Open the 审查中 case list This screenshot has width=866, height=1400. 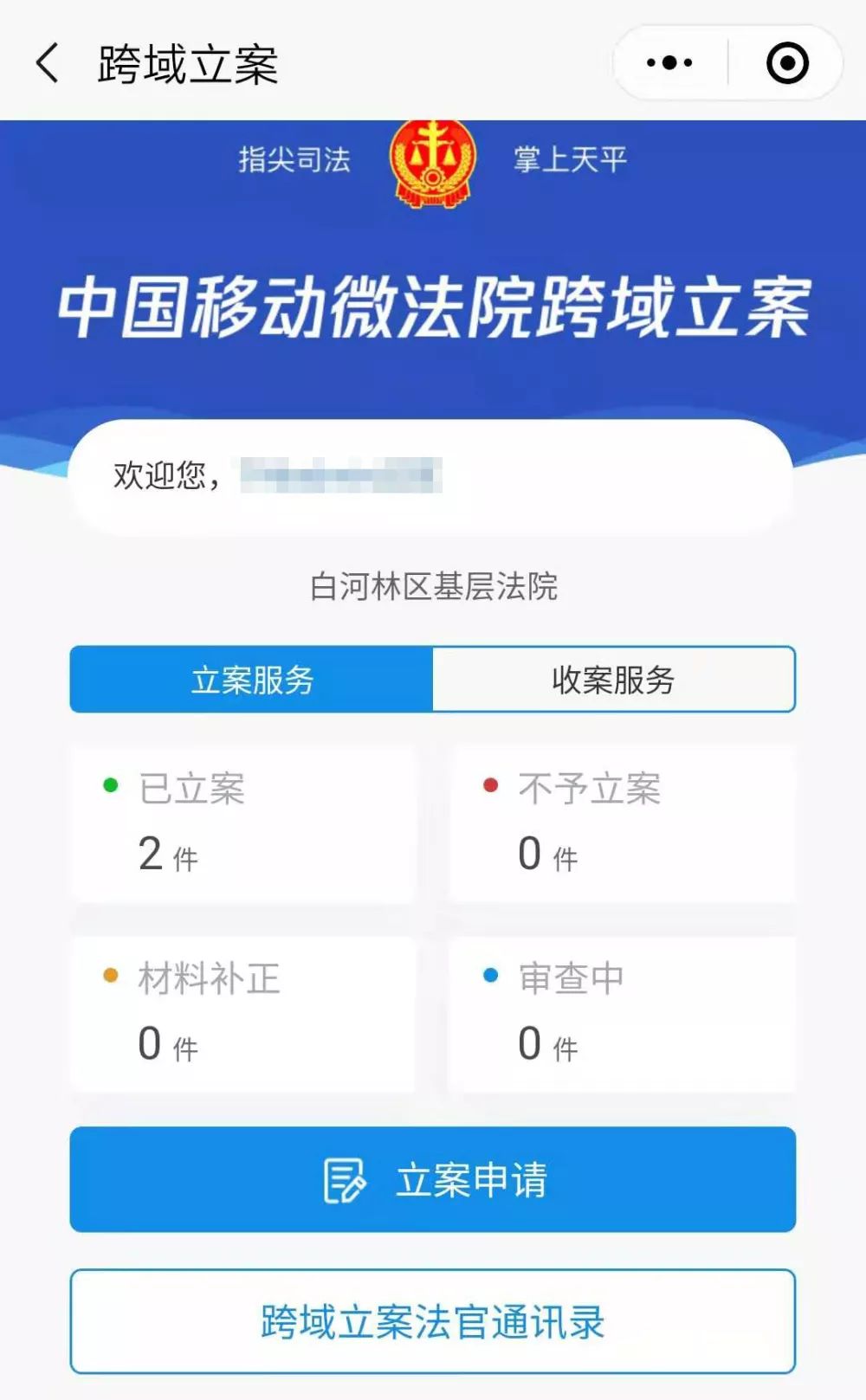click(x=620, y=1011)
